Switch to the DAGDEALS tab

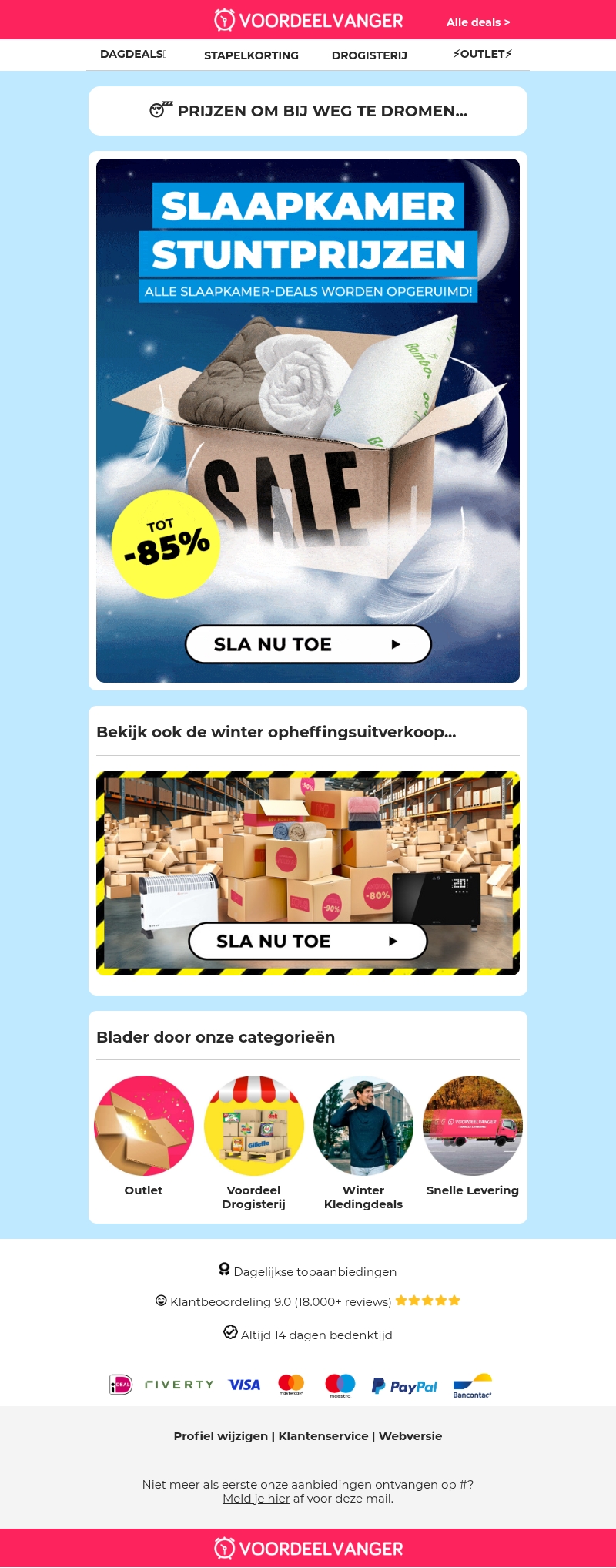[132, 54]
